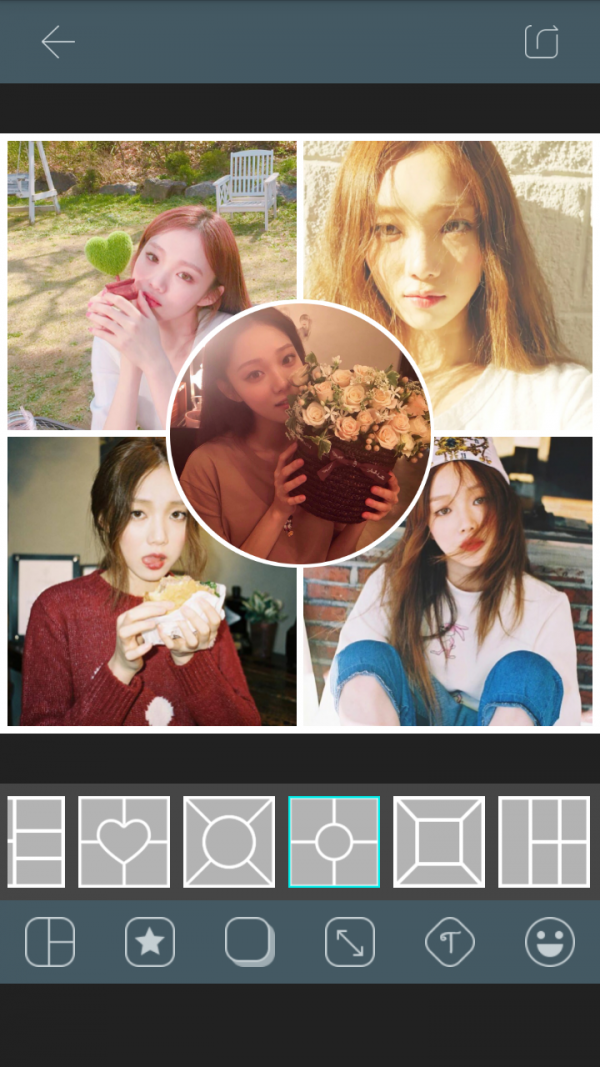600x1067 pixels.
Task: Pick the small-circle center grid layout
Action: (334, 841)
